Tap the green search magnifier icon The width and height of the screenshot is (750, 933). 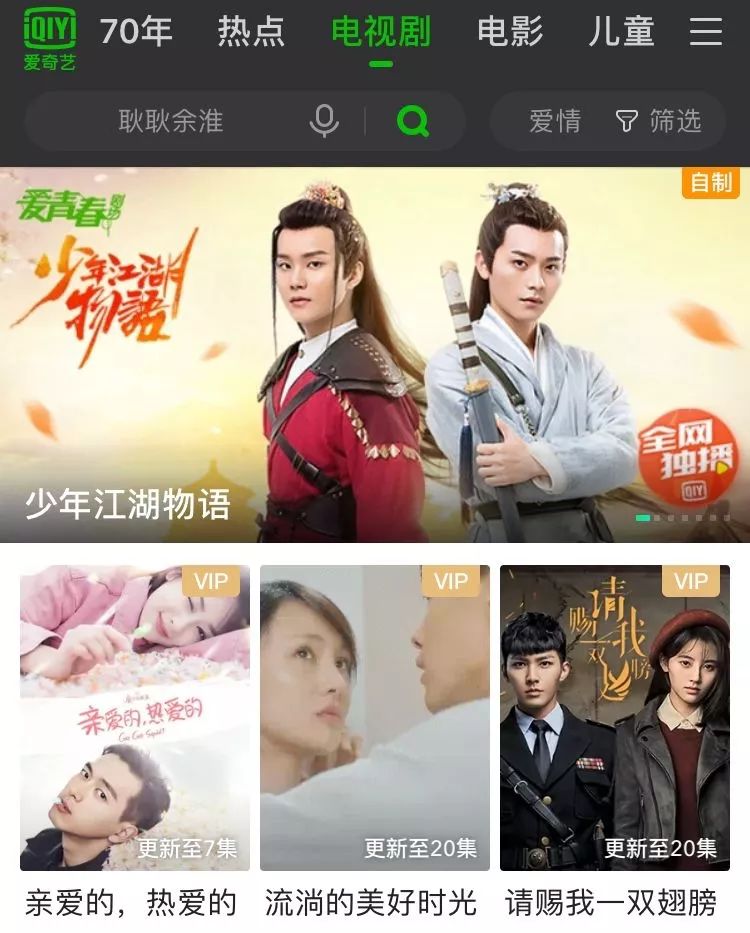(412, 122)
